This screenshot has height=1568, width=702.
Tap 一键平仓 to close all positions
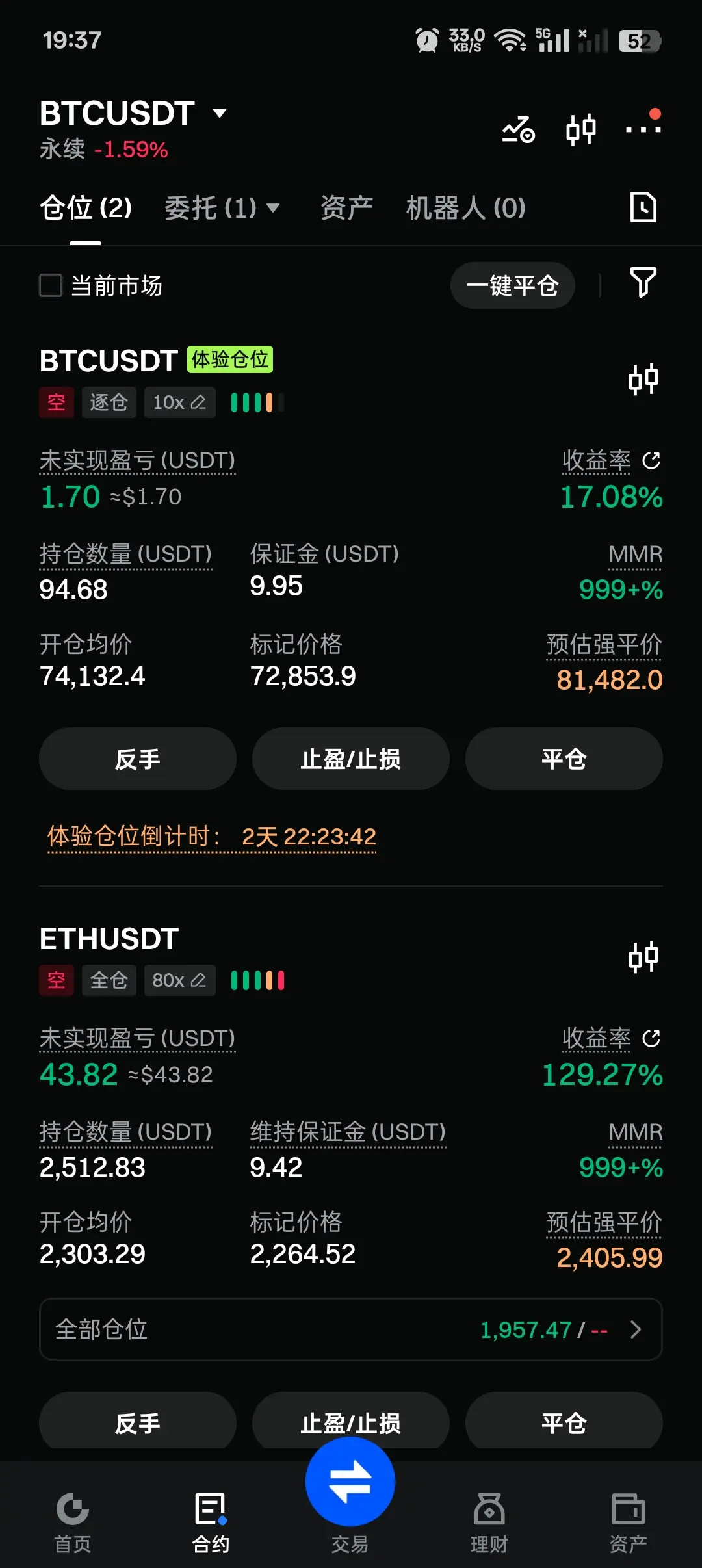[x=512, y=285]
